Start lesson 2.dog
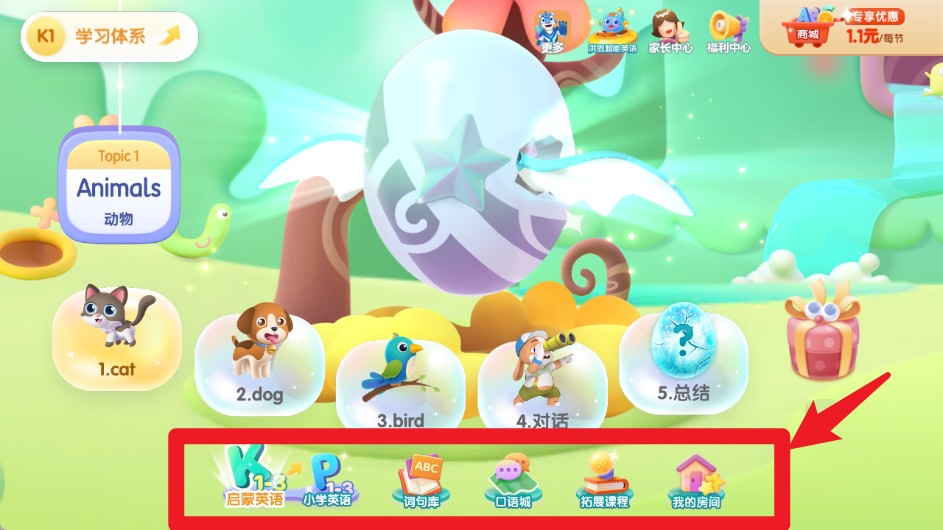This screenshot has width=943, height=530. (259, 357)
